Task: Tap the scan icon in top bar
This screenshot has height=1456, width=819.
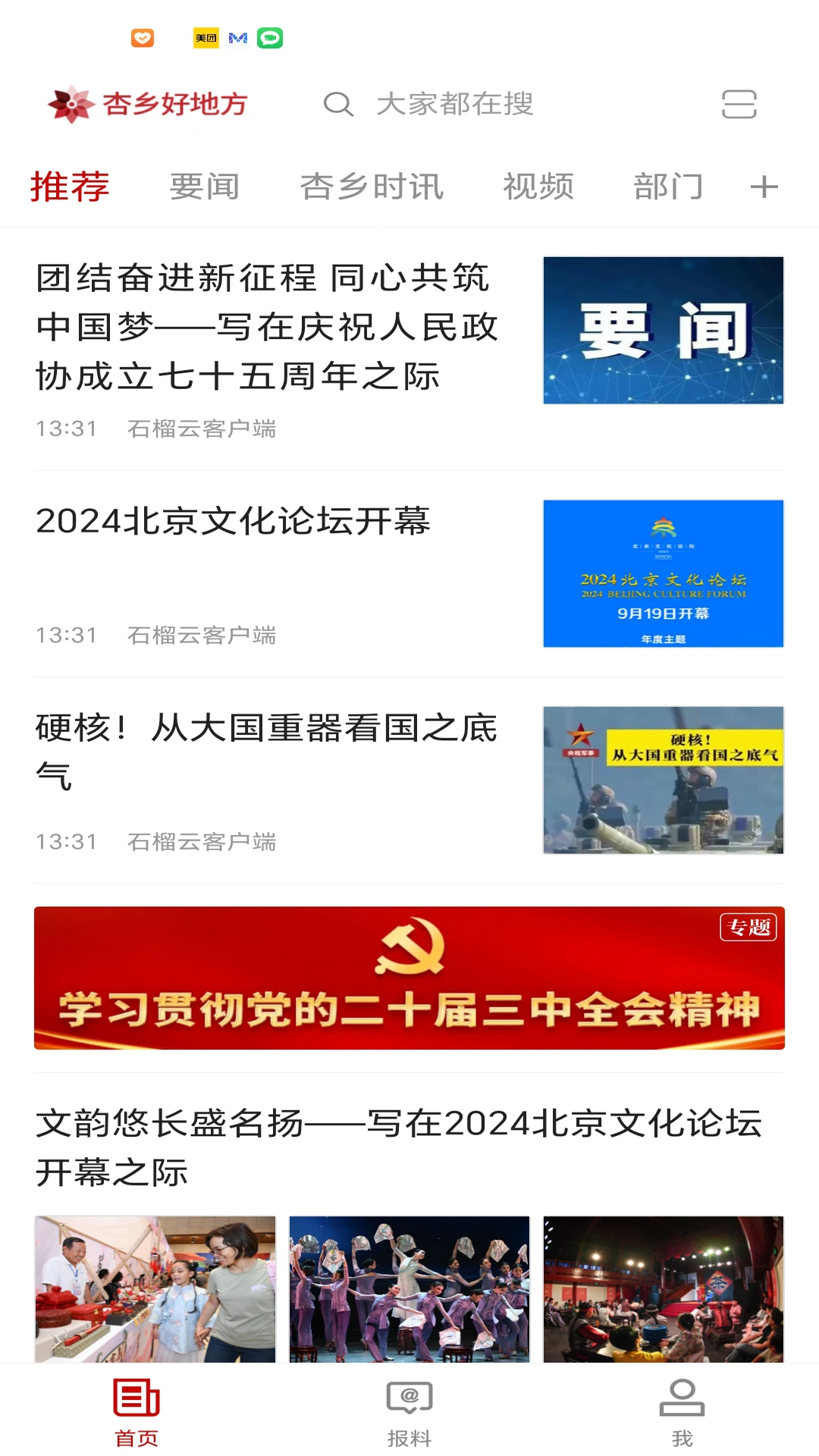Action: pyautogui.click(x=739, y=104)
